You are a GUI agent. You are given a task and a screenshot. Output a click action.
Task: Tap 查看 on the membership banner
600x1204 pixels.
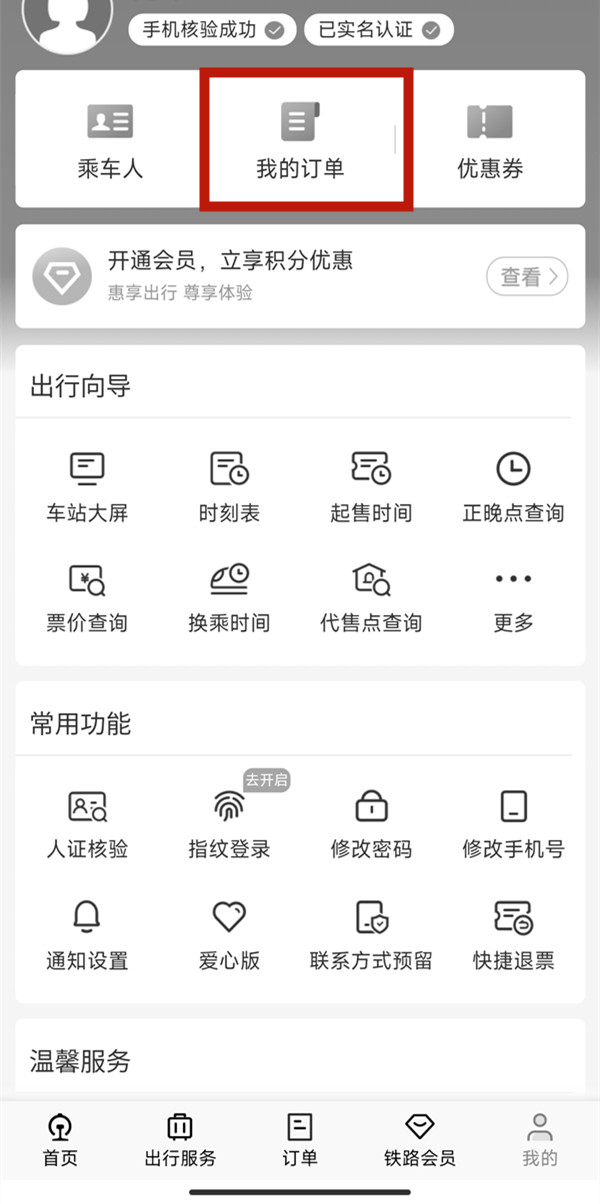pyautogui.click(x=527, y=277)
